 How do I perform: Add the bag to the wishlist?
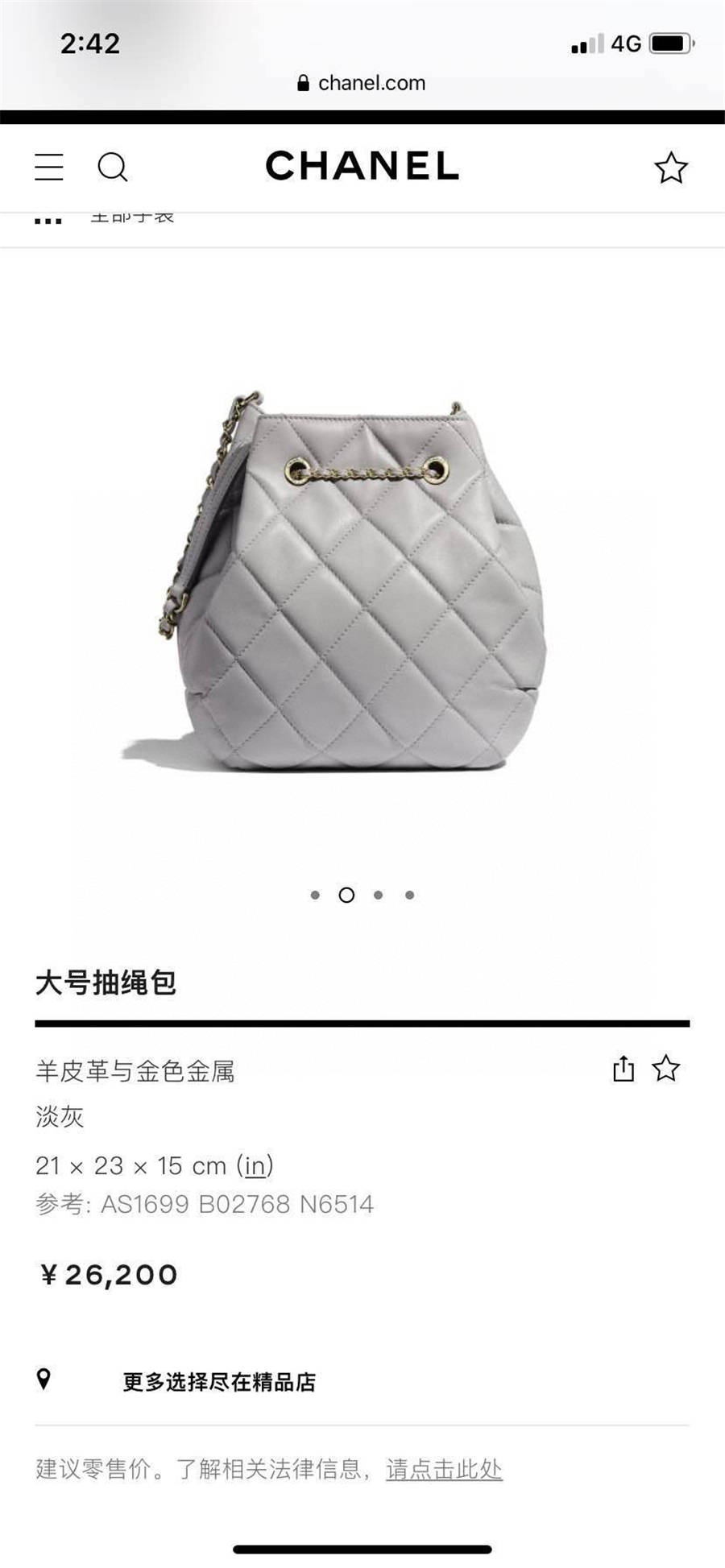pyautogui.click(x=666, y=1069)
